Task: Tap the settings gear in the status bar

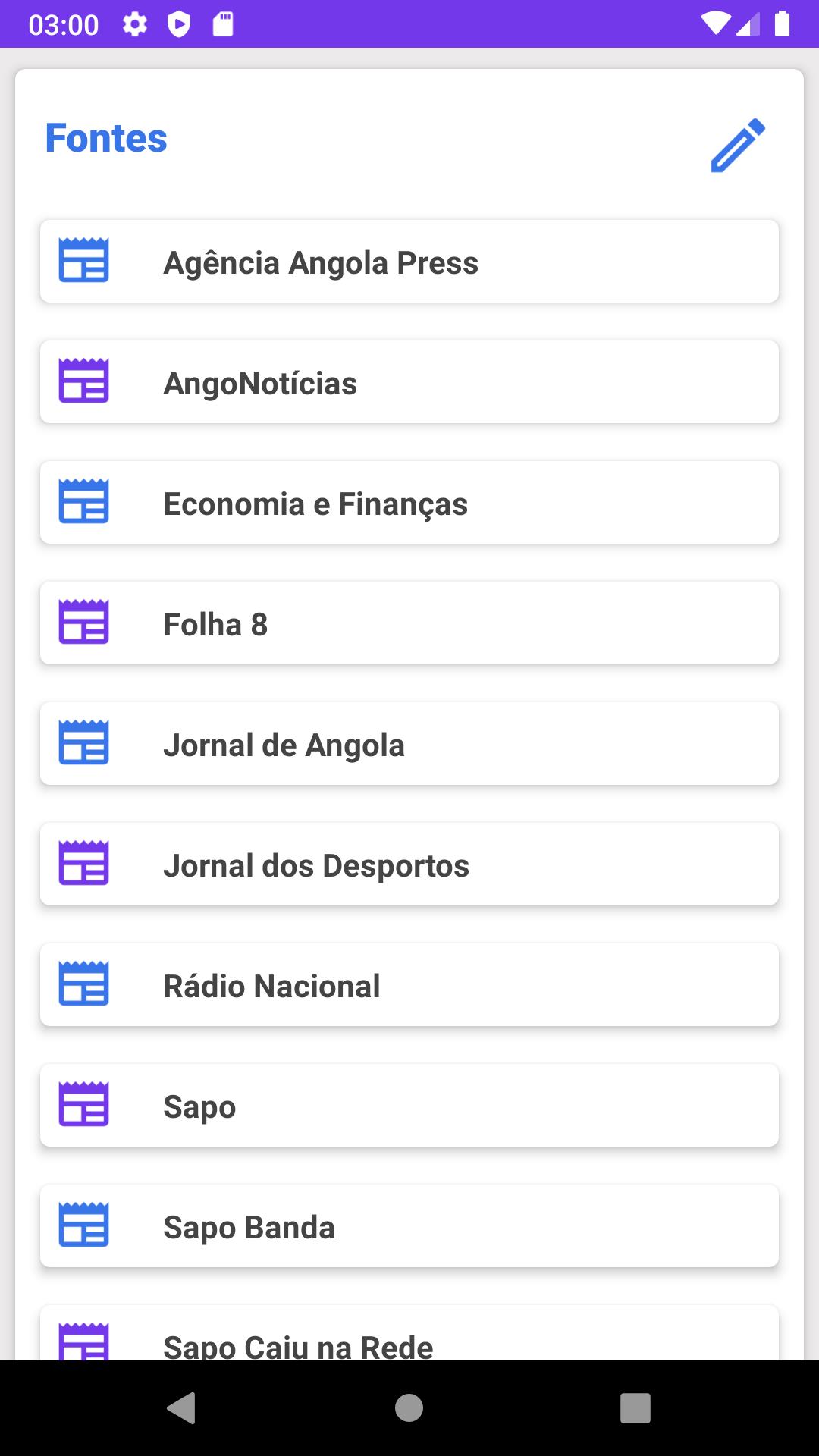Action: click(135, 24)
